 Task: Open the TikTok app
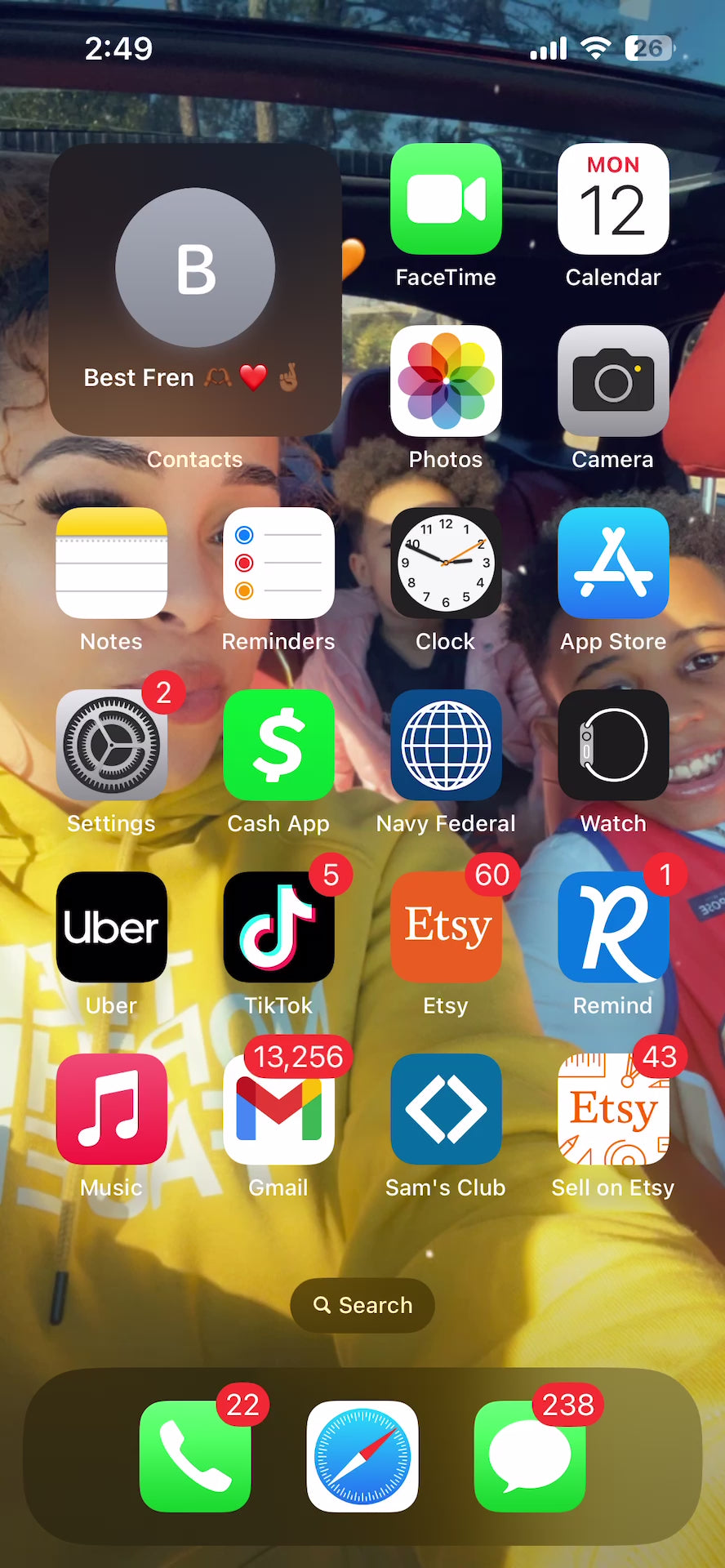click(278, 928)
